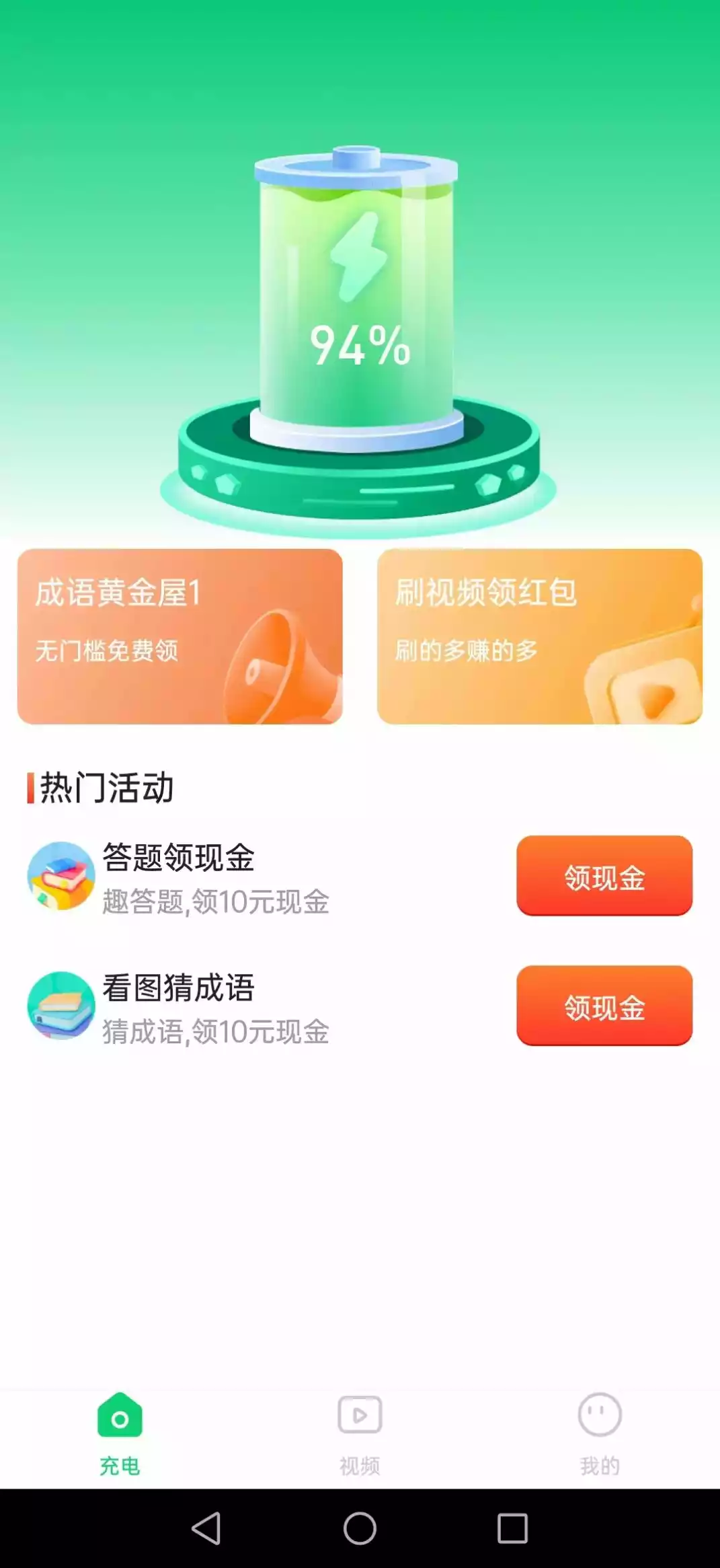Tap the Android home circle button
This screenshot has height=1568, width=720.
360,1526
